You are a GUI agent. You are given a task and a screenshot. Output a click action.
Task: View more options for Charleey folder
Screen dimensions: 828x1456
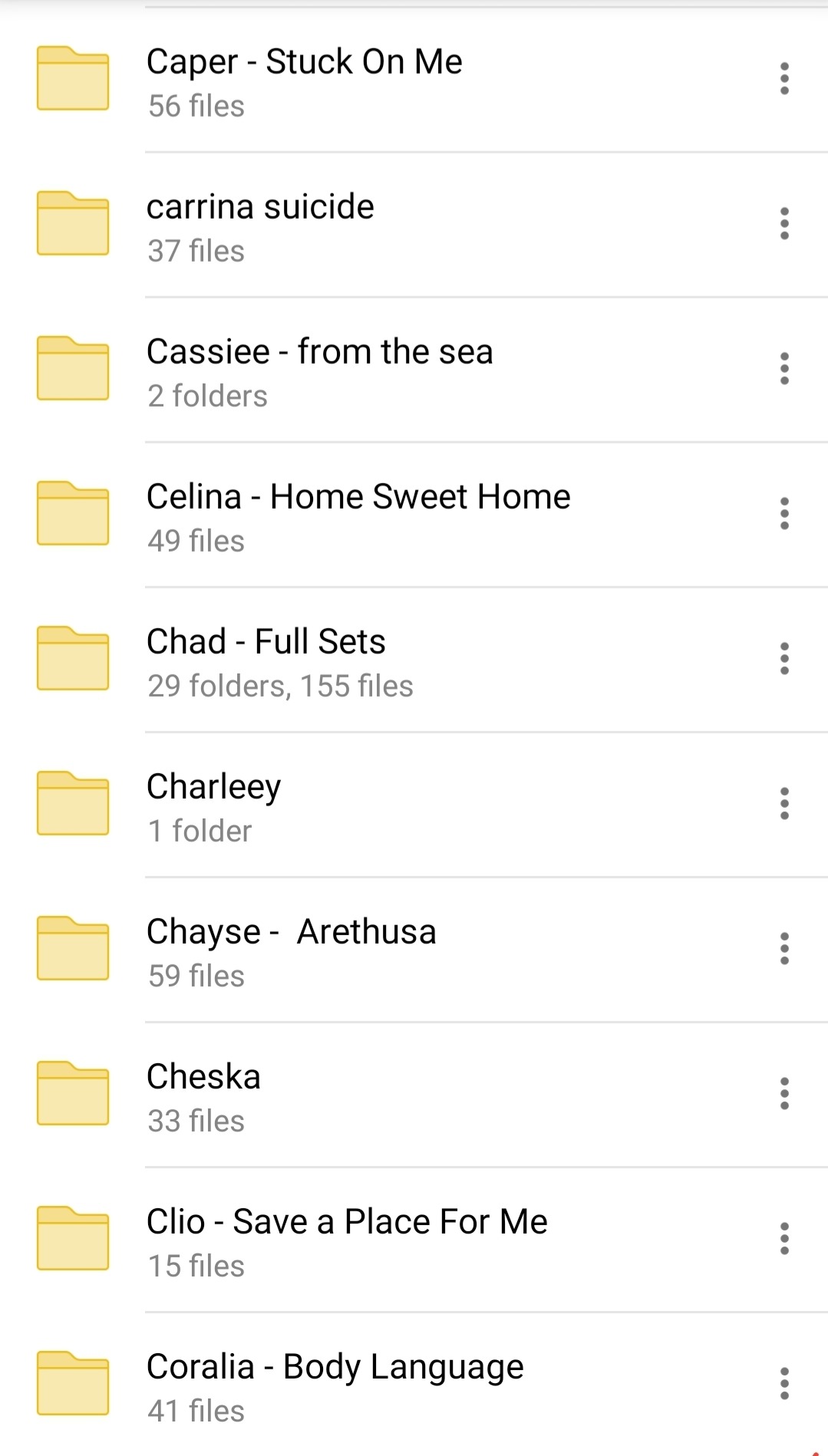tap(784, 804)
